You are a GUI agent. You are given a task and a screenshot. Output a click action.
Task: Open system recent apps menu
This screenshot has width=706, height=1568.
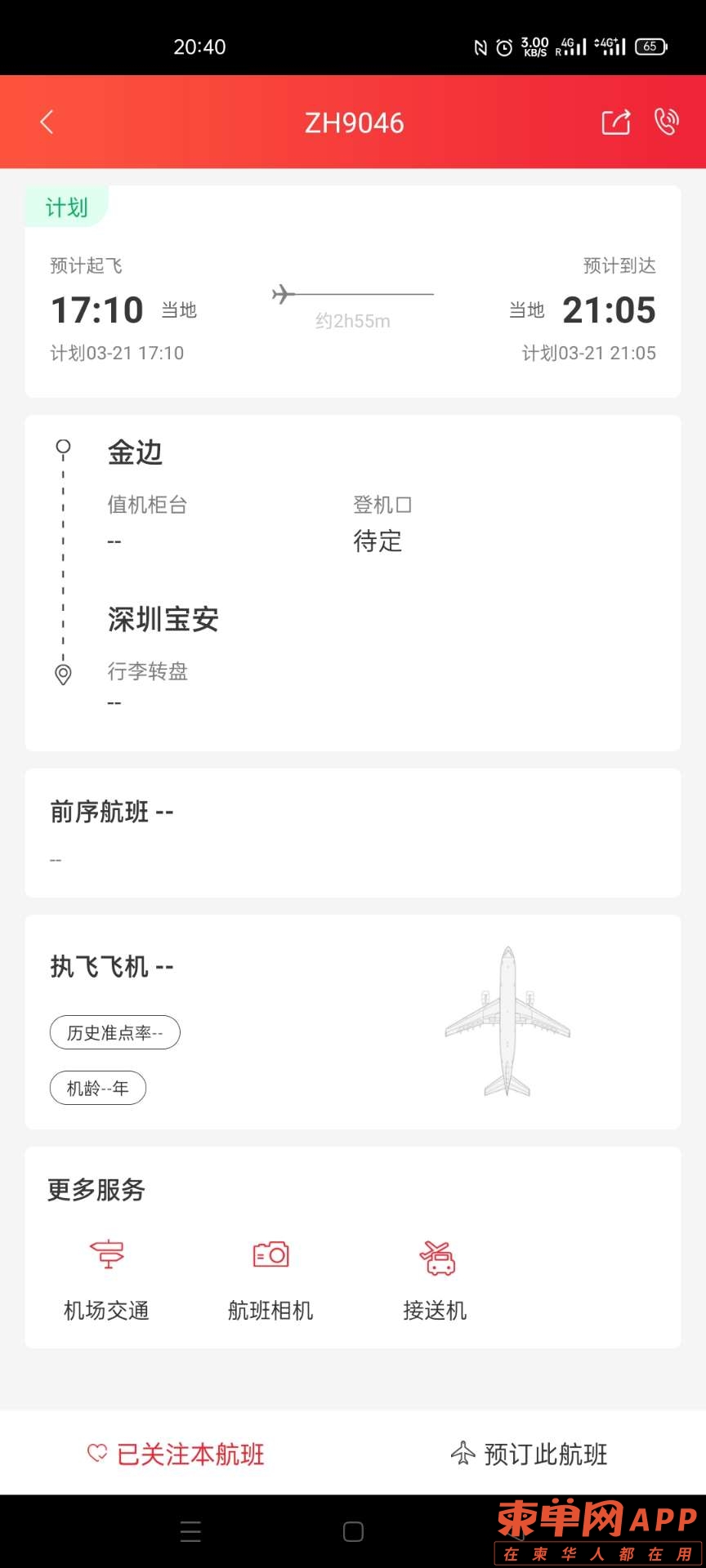pos(190,1532)
